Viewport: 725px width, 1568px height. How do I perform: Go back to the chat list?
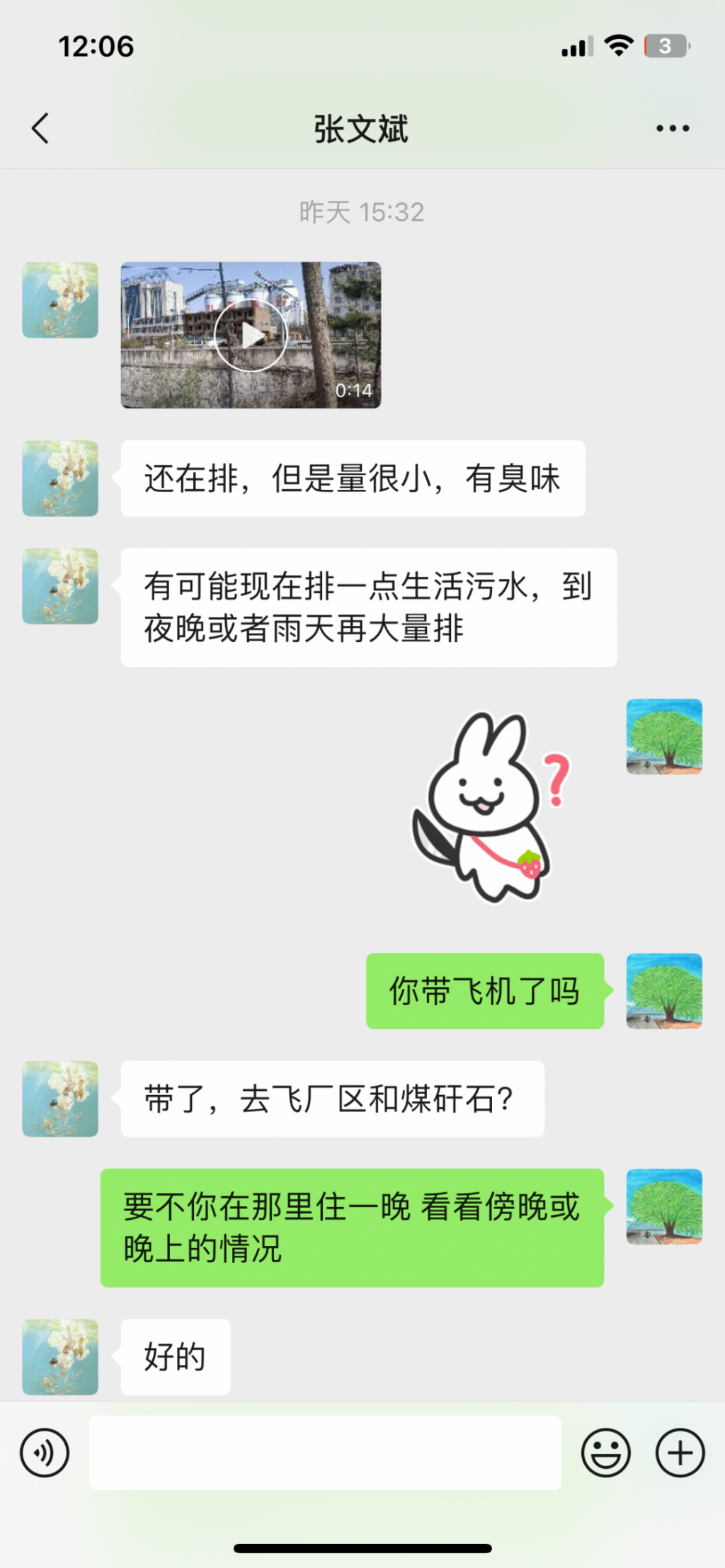pyautogui.click(x=40, y=129)
